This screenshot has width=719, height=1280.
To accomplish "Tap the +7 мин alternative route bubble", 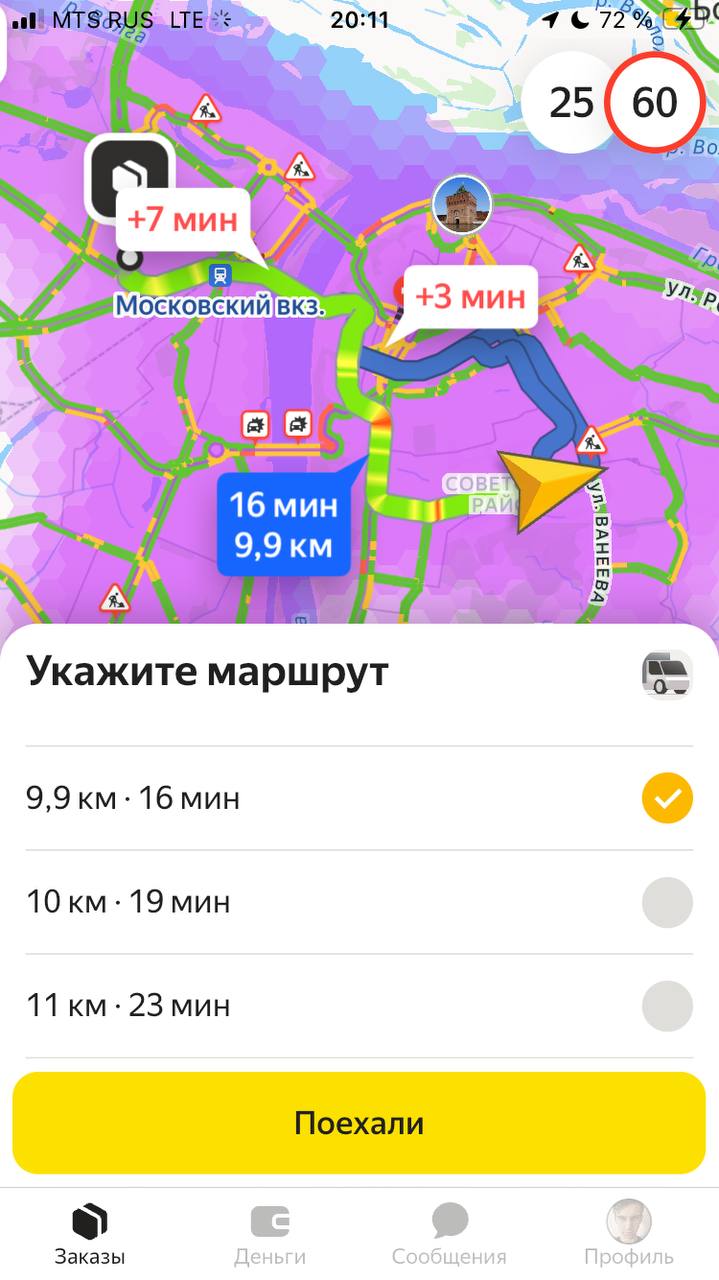I will pyautogui.click(x=181, y=217).
